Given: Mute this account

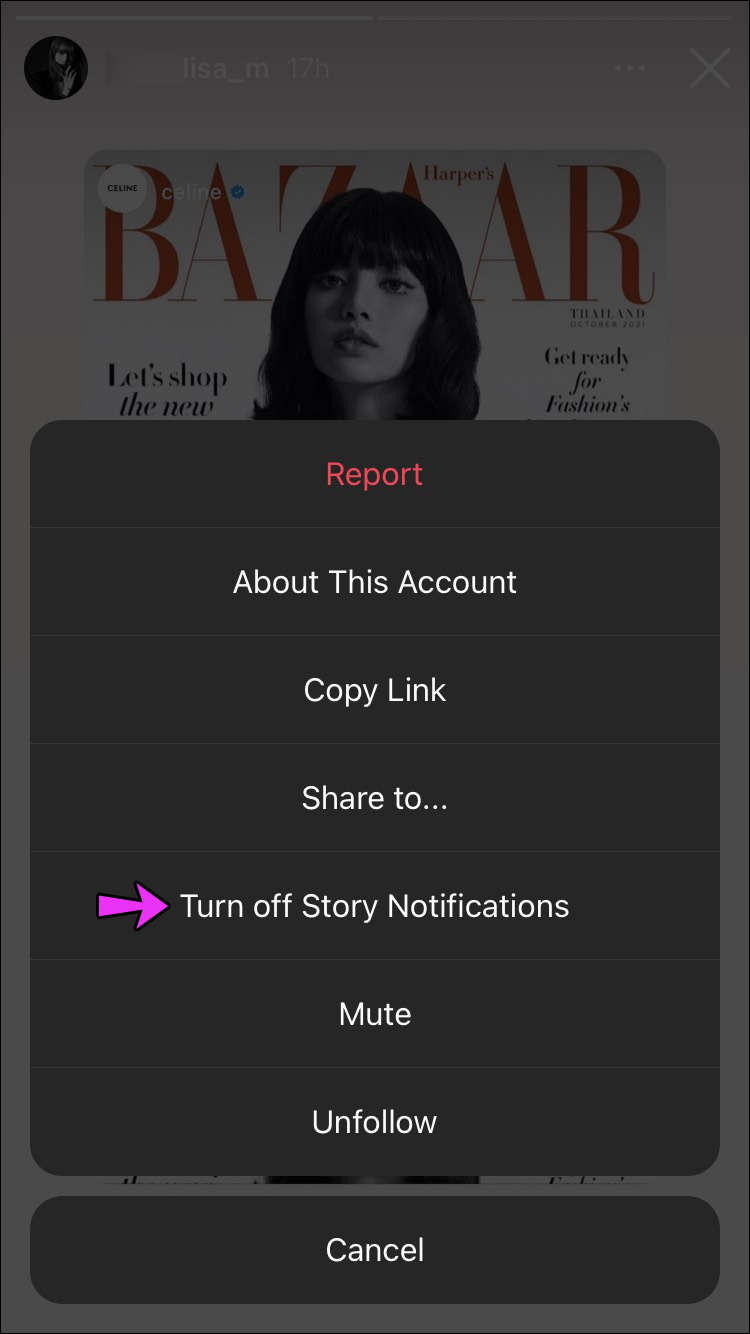Looking at the screenshot, I should click(x=374, y=1014).
